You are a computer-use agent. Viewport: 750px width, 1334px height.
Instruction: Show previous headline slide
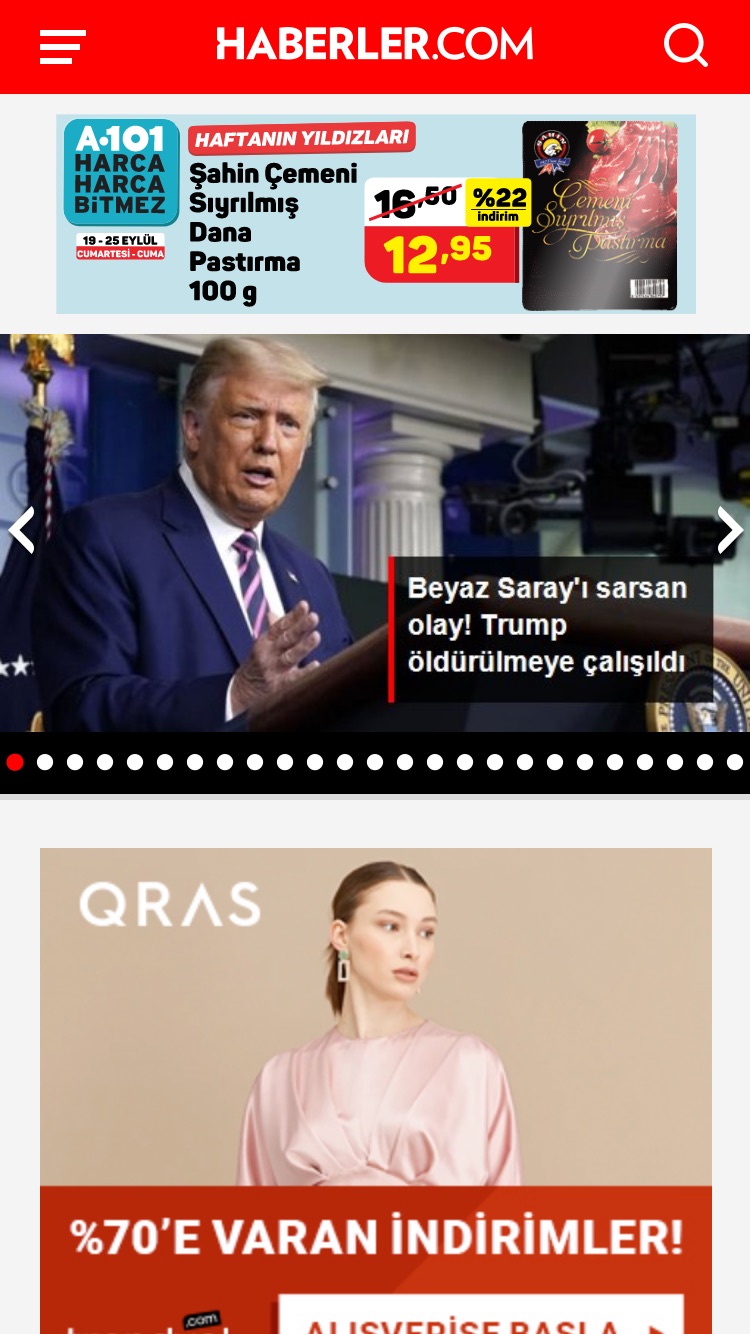click(x=22, y=530)
